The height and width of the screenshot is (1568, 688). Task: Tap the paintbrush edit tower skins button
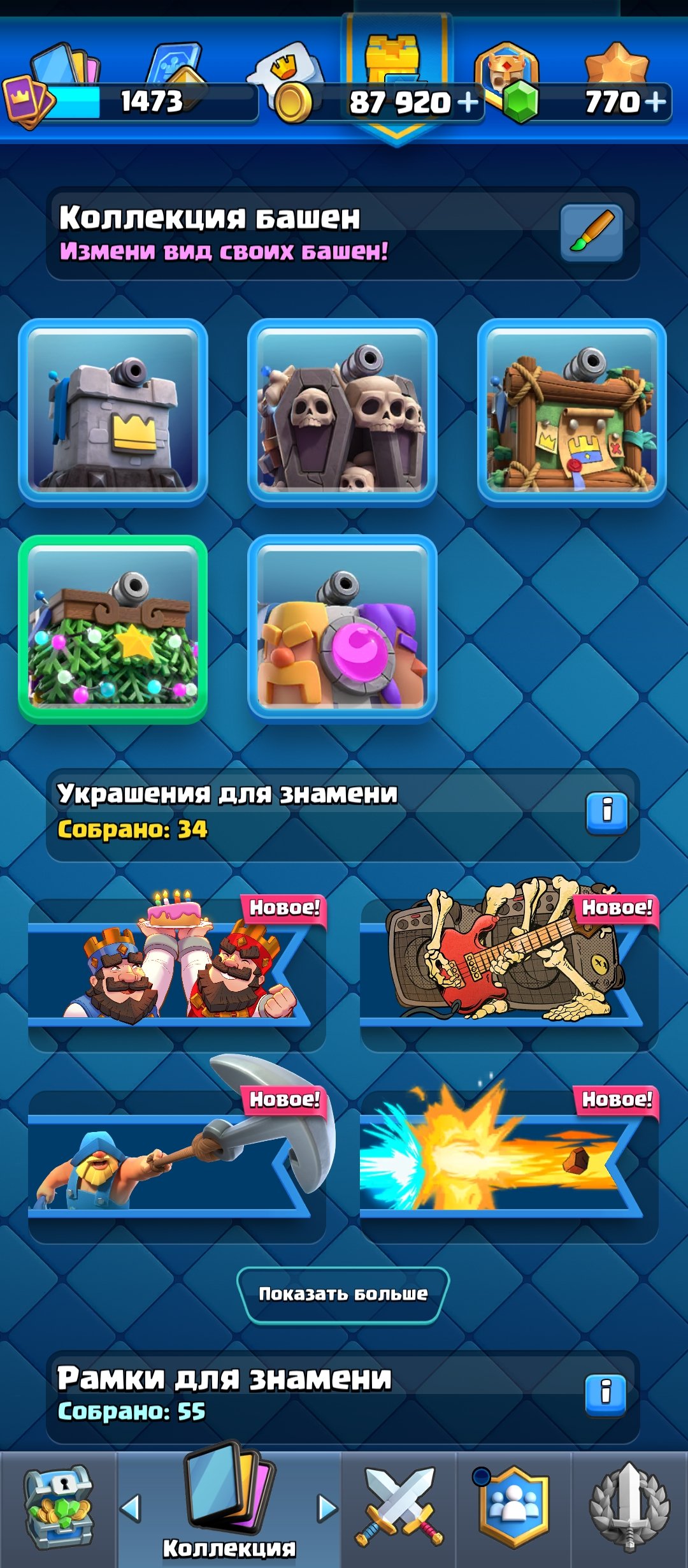point(591,233)
